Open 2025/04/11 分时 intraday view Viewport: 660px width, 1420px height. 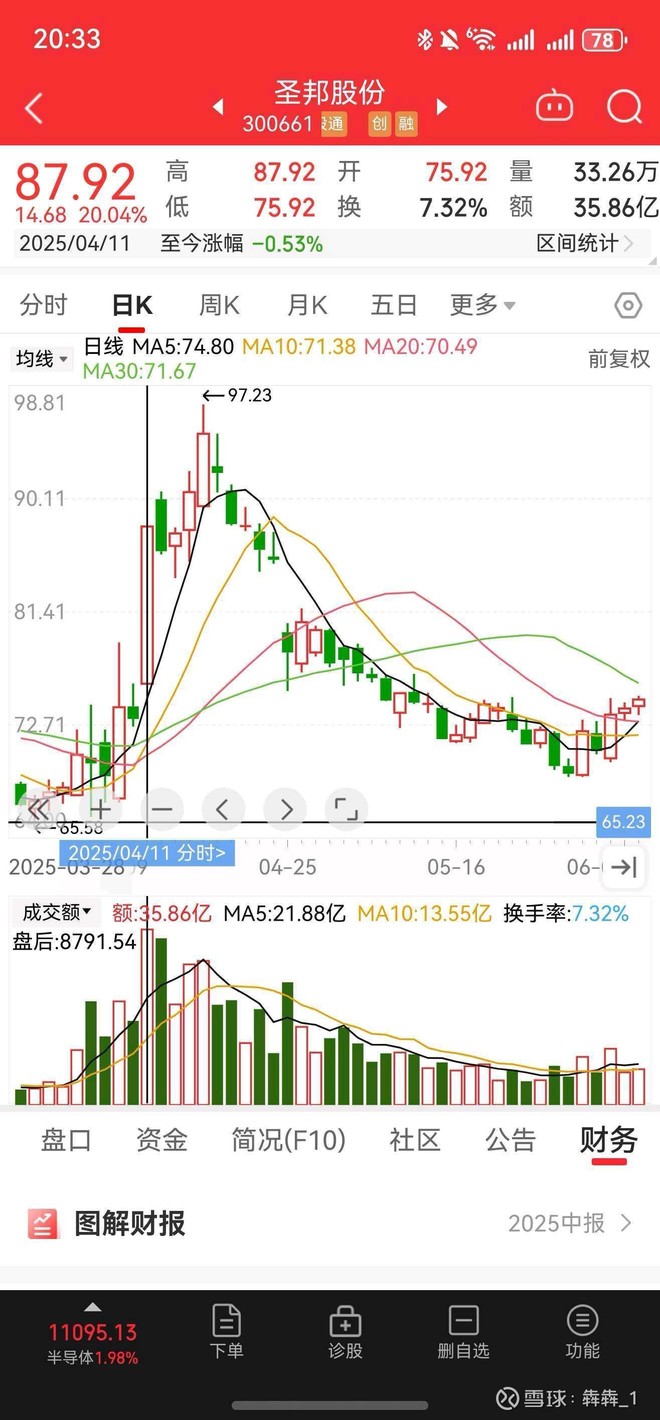(x=148, y=853)
